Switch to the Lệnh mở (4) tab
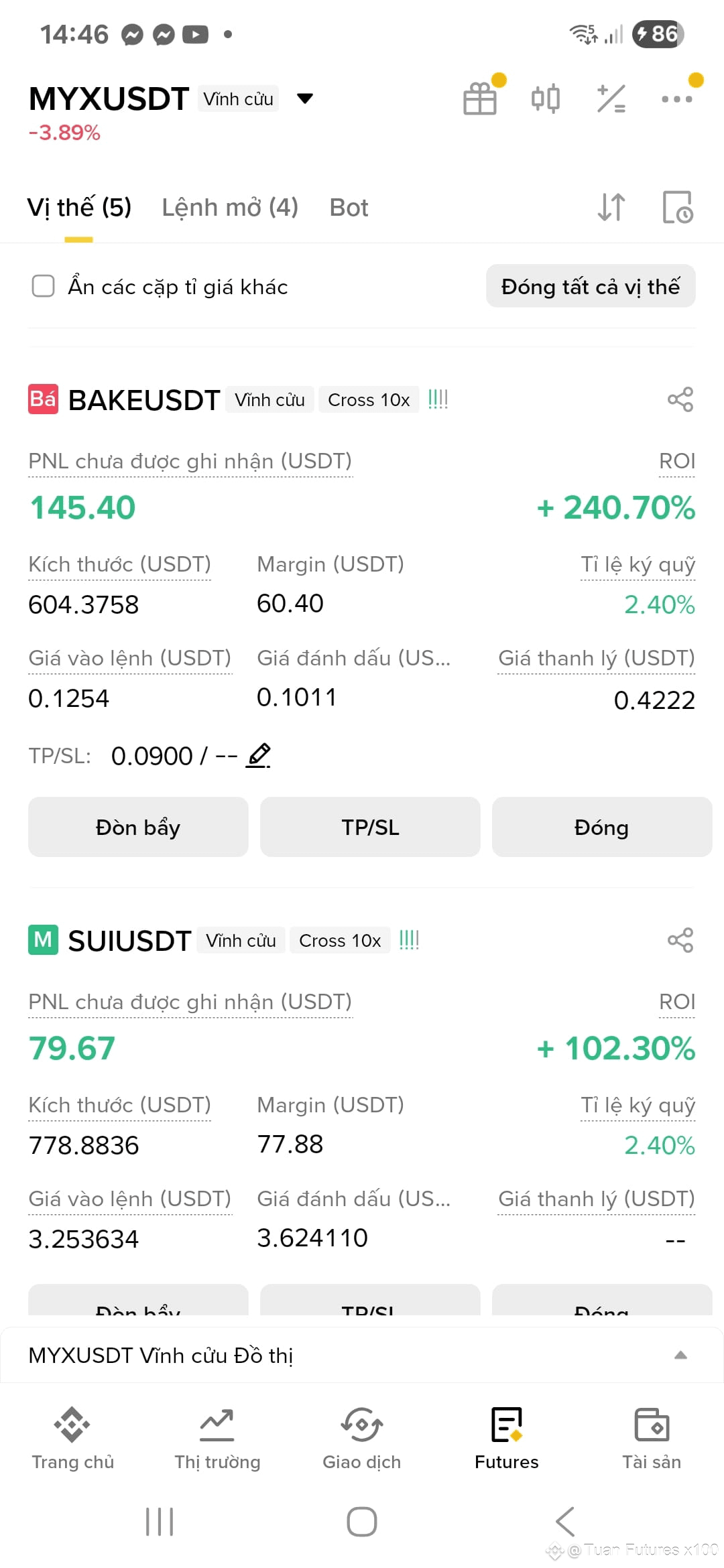Image resolution: width=724 pixels, height=1568 pixels. click(230, 207)
